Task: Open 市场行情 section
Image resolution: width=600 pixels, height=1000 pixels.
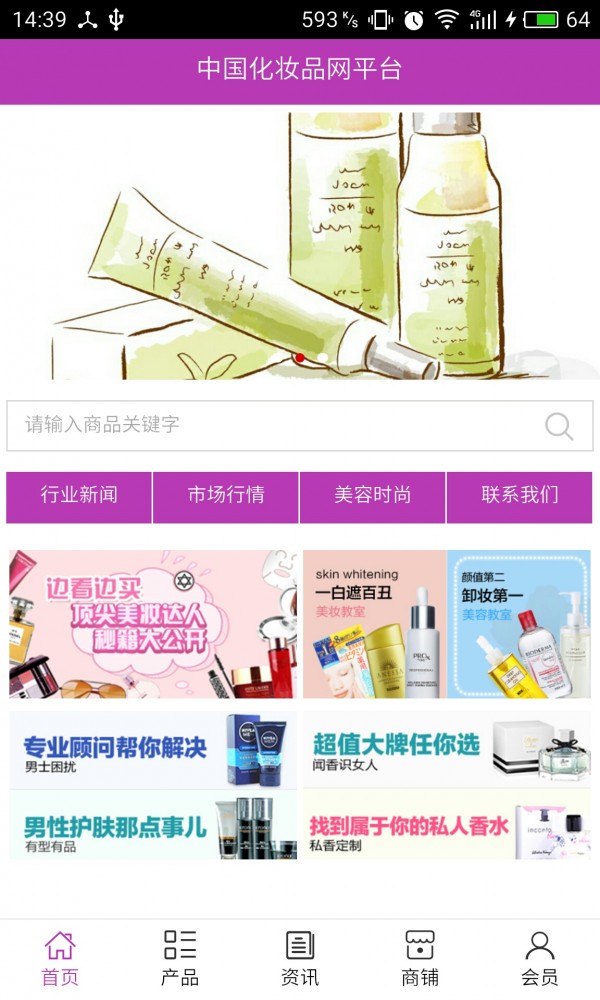Action: [x=226, y=496]
